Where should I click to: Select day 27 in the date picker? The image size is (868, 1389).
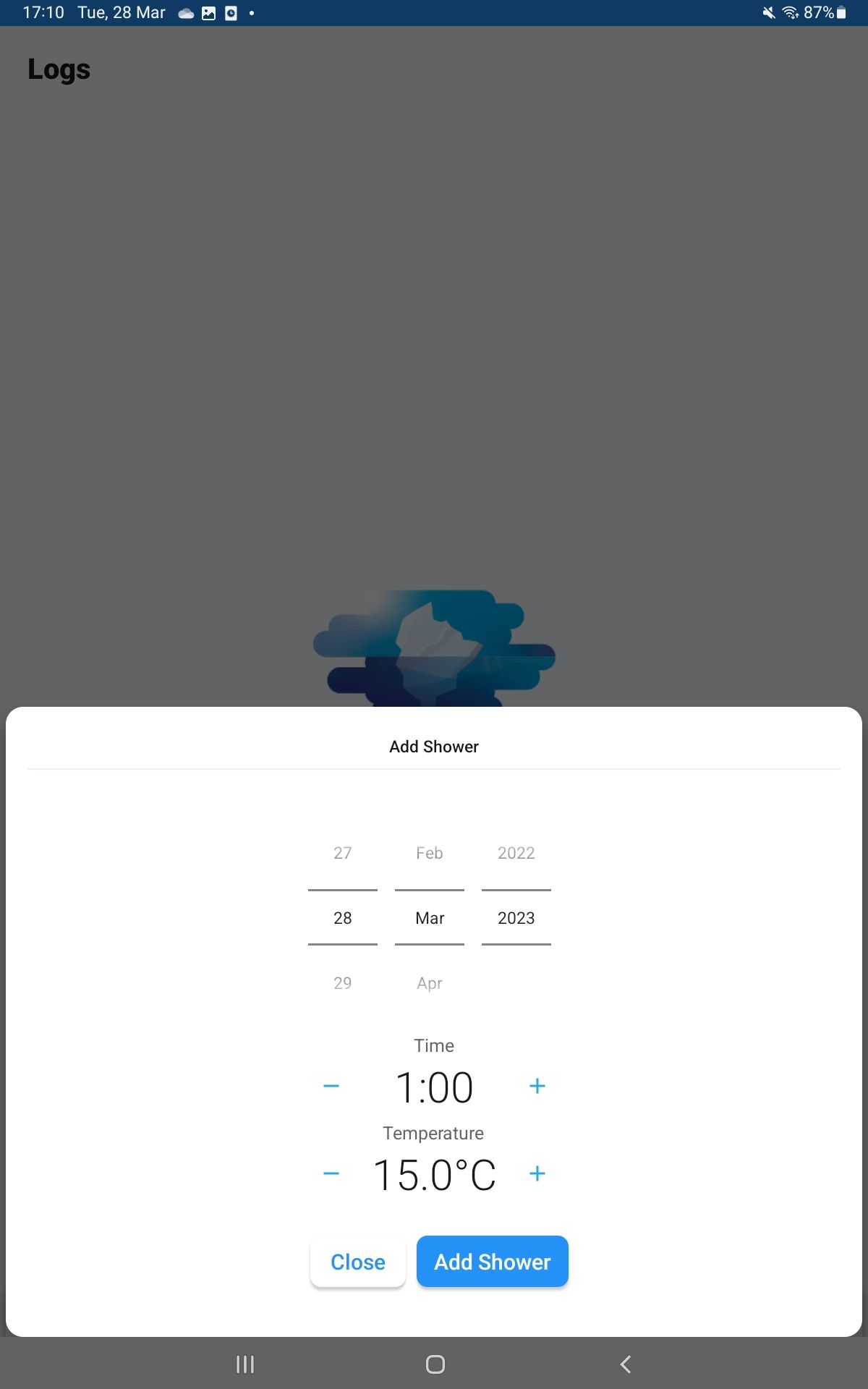pos(343,853)
